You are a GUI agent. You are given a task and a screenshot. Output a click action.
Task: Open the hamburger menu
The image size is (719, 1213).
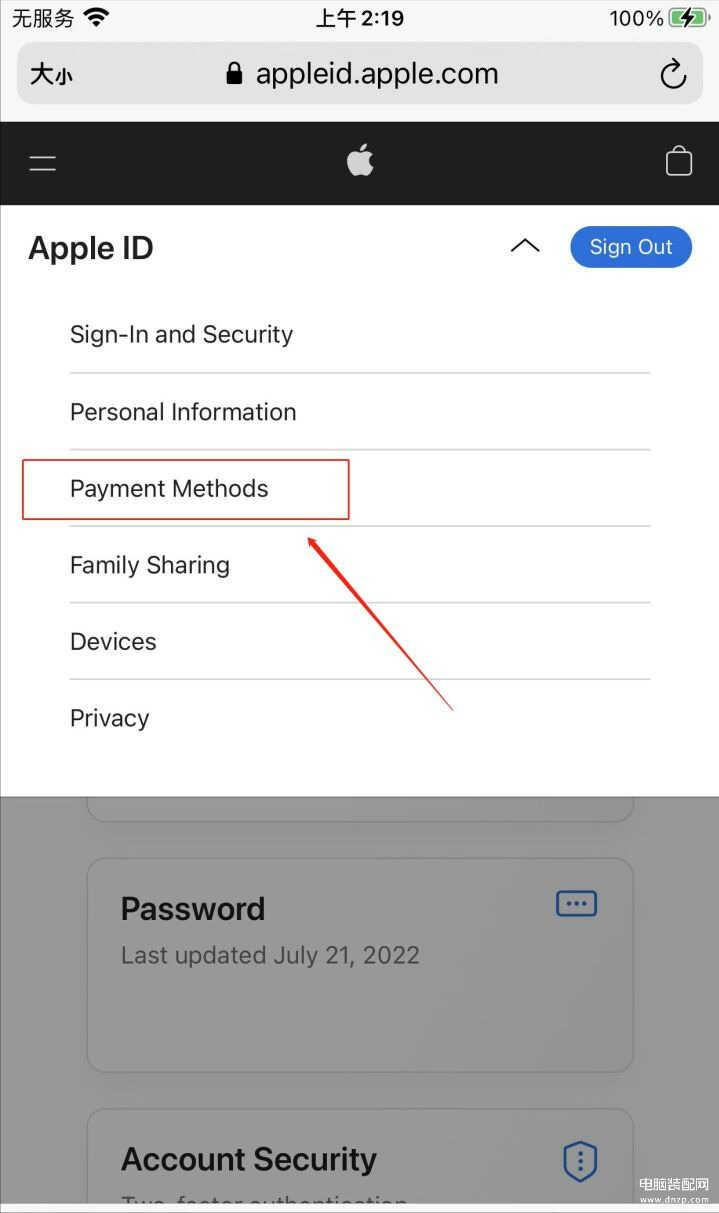[42, 163]
